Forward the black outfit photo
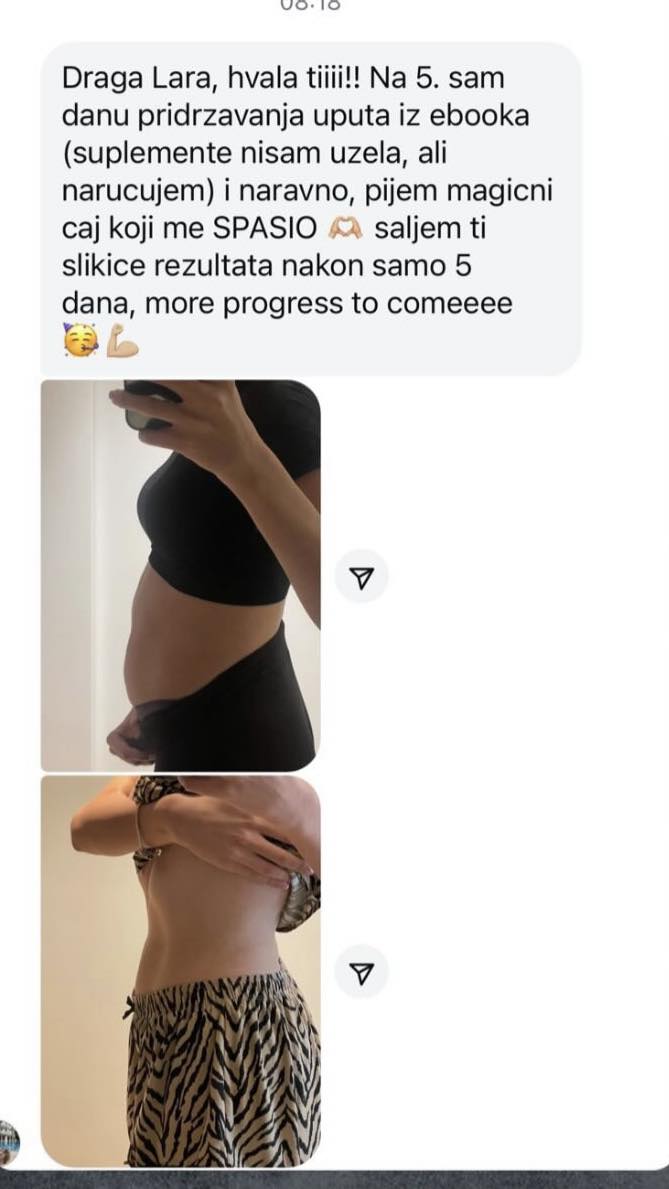This screenshot has width=669, height=1189. [x=361, y=576]
